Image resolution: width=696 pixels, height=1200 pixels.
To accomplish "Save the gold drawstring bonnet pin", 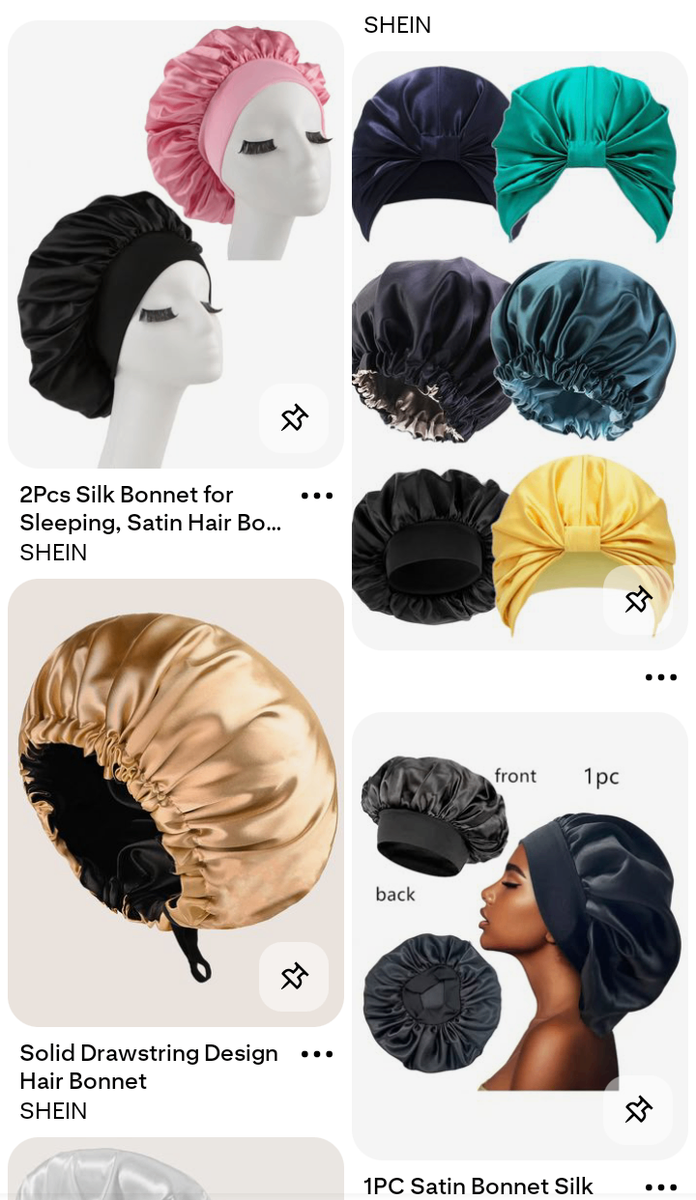I will click(x=294, y=976).
